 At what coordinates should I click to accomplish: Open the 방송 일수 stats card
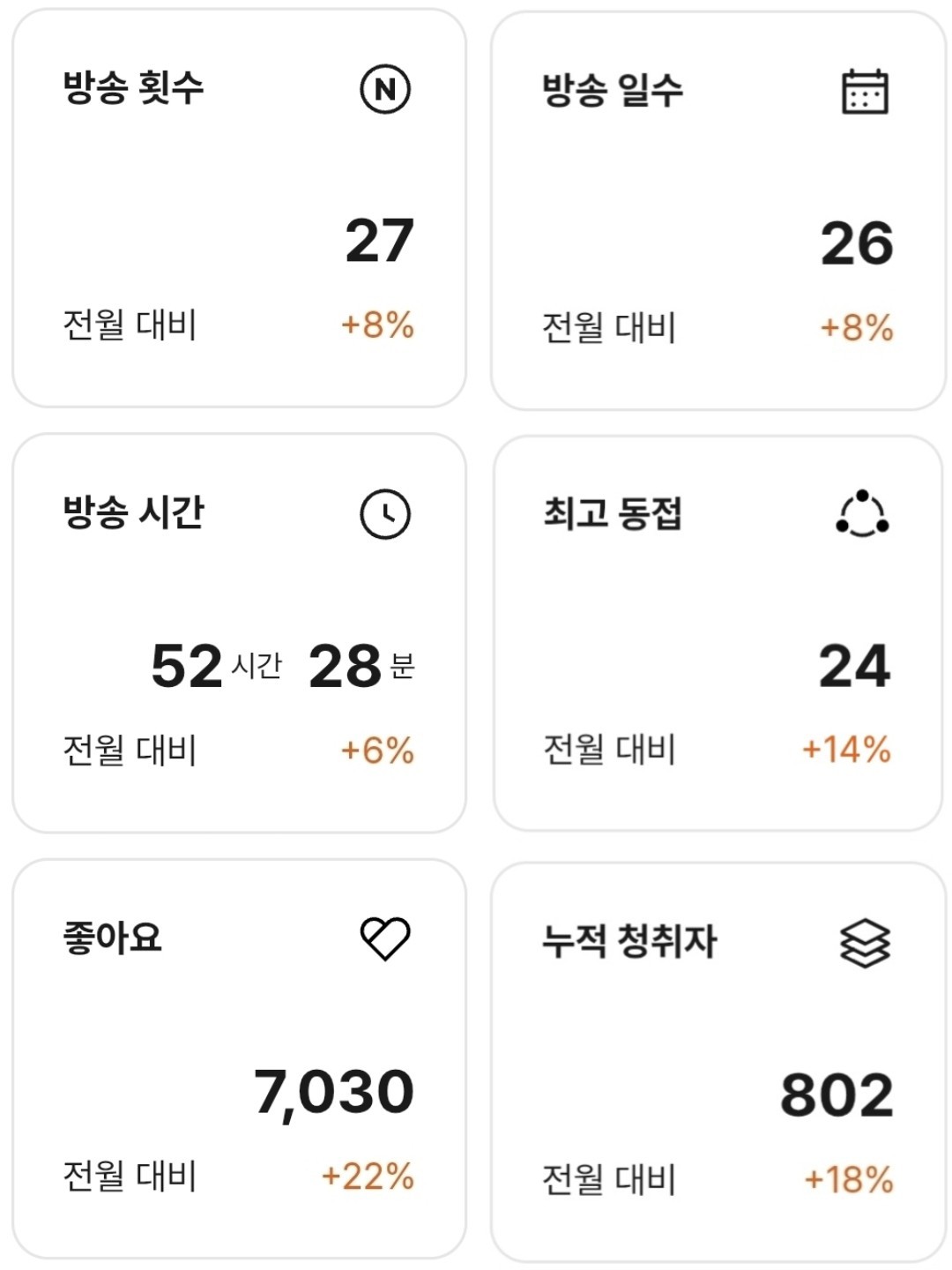pyautogui.click(x=718, y=210)
